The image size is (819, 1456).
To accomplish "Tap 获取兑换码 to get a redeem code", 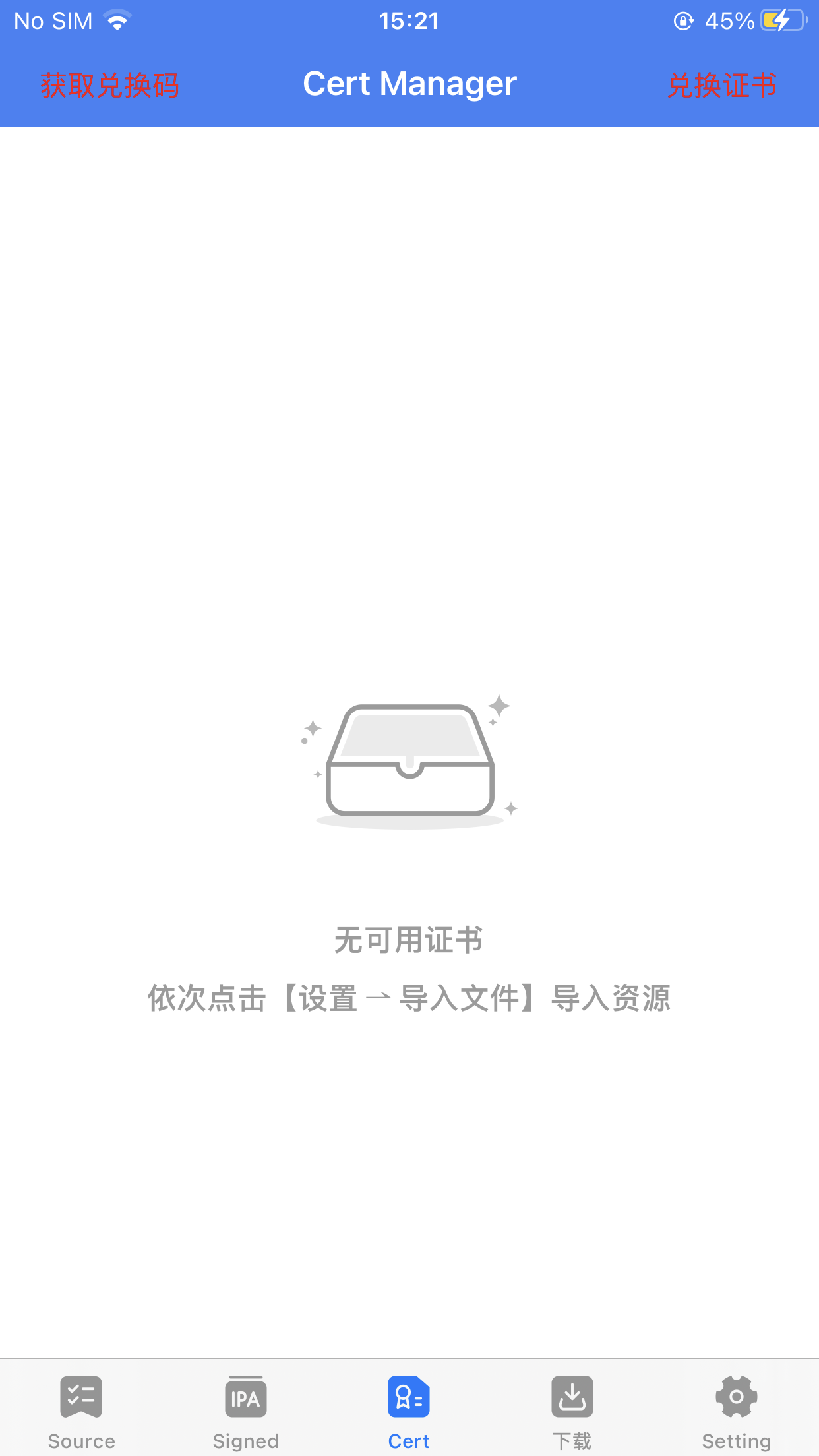I will pos(109,86).
